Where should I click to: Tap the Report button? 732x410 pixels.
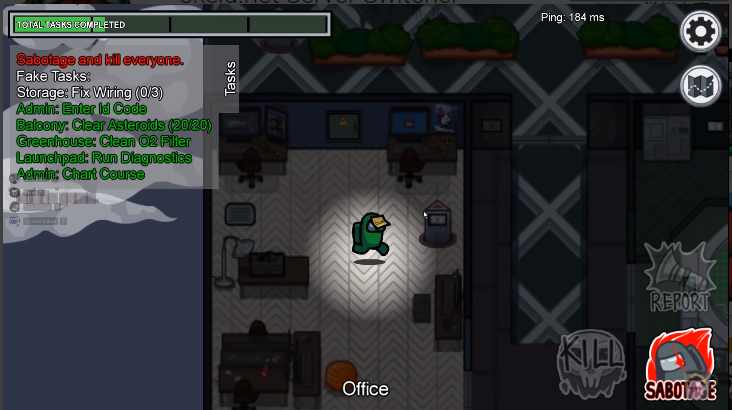(679, 279)
